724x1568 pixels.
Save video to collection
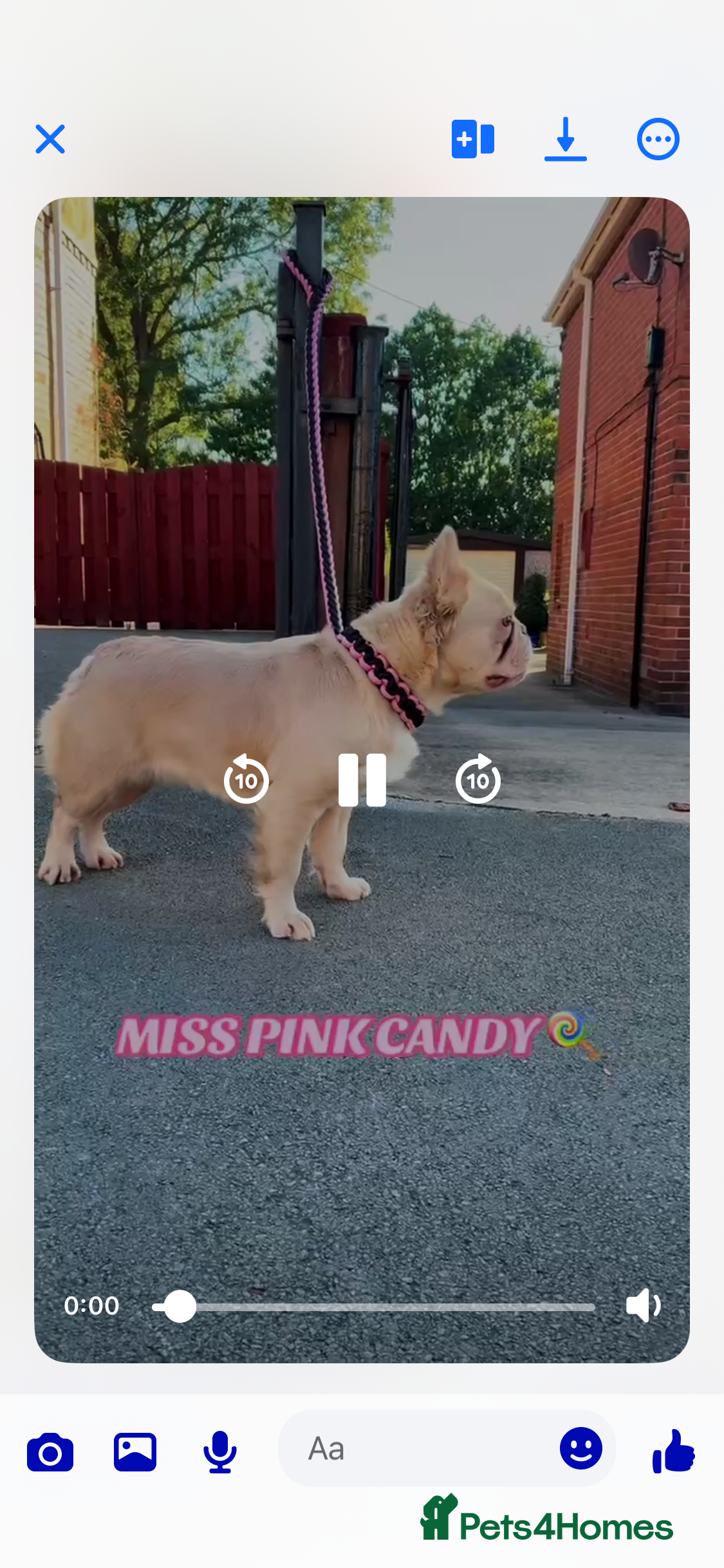(473, 140)
